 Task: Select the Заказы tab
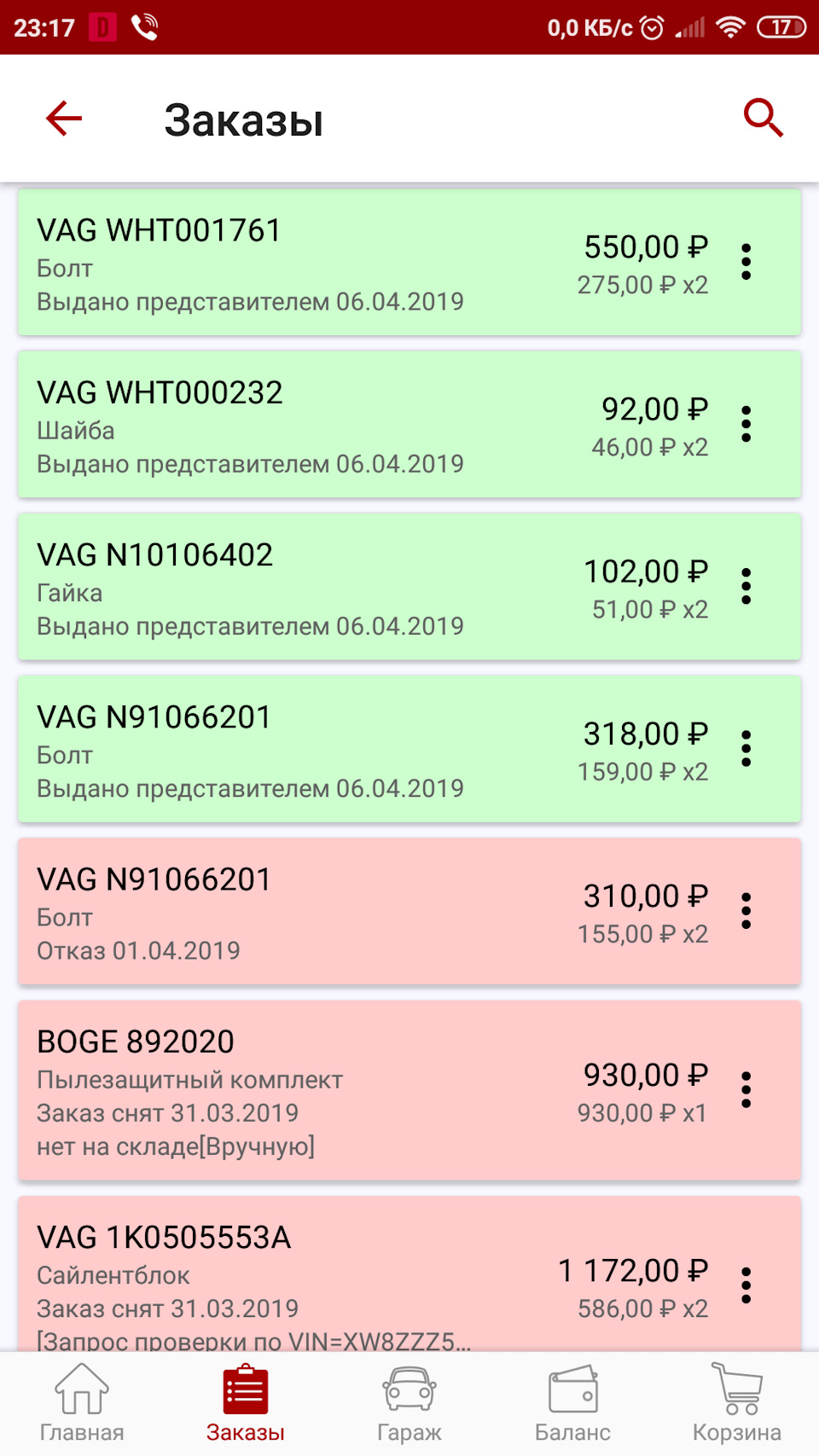[246, 1403]
